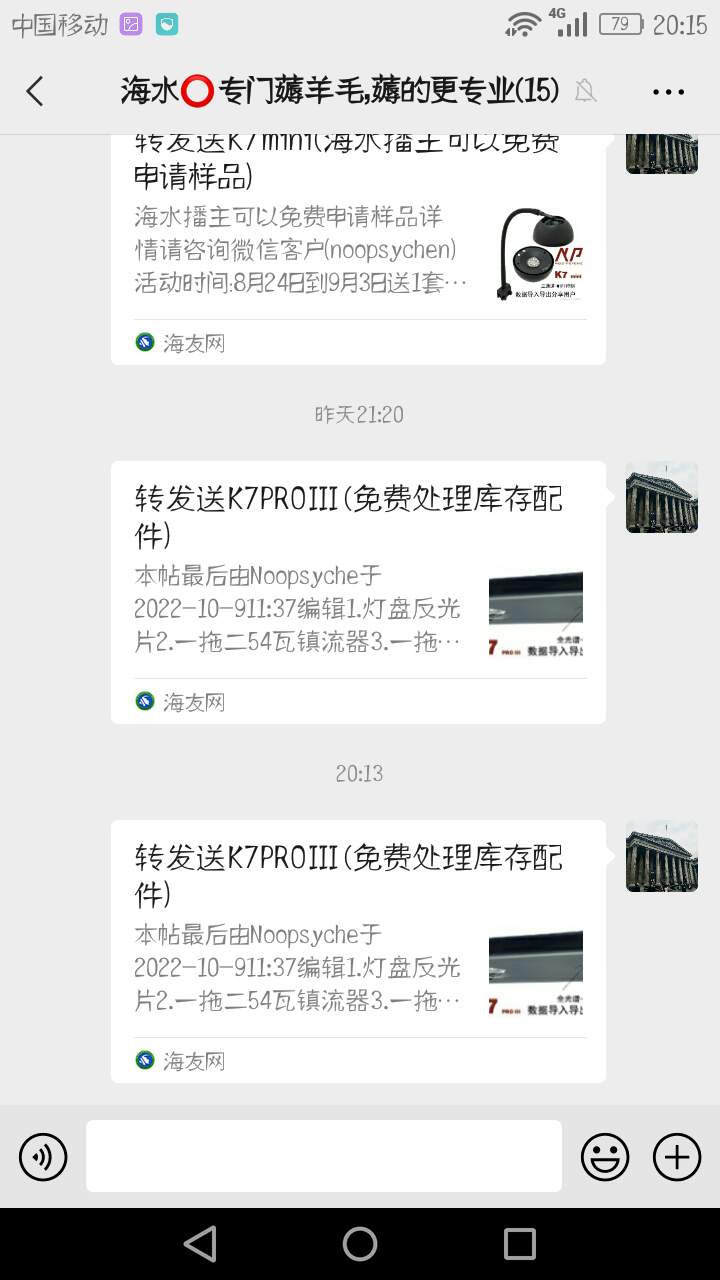Viewport: 720px width, 1280px height.
Task: Open the plus attachment menu
Action: pyautogui.click(x=677, y=1157)
